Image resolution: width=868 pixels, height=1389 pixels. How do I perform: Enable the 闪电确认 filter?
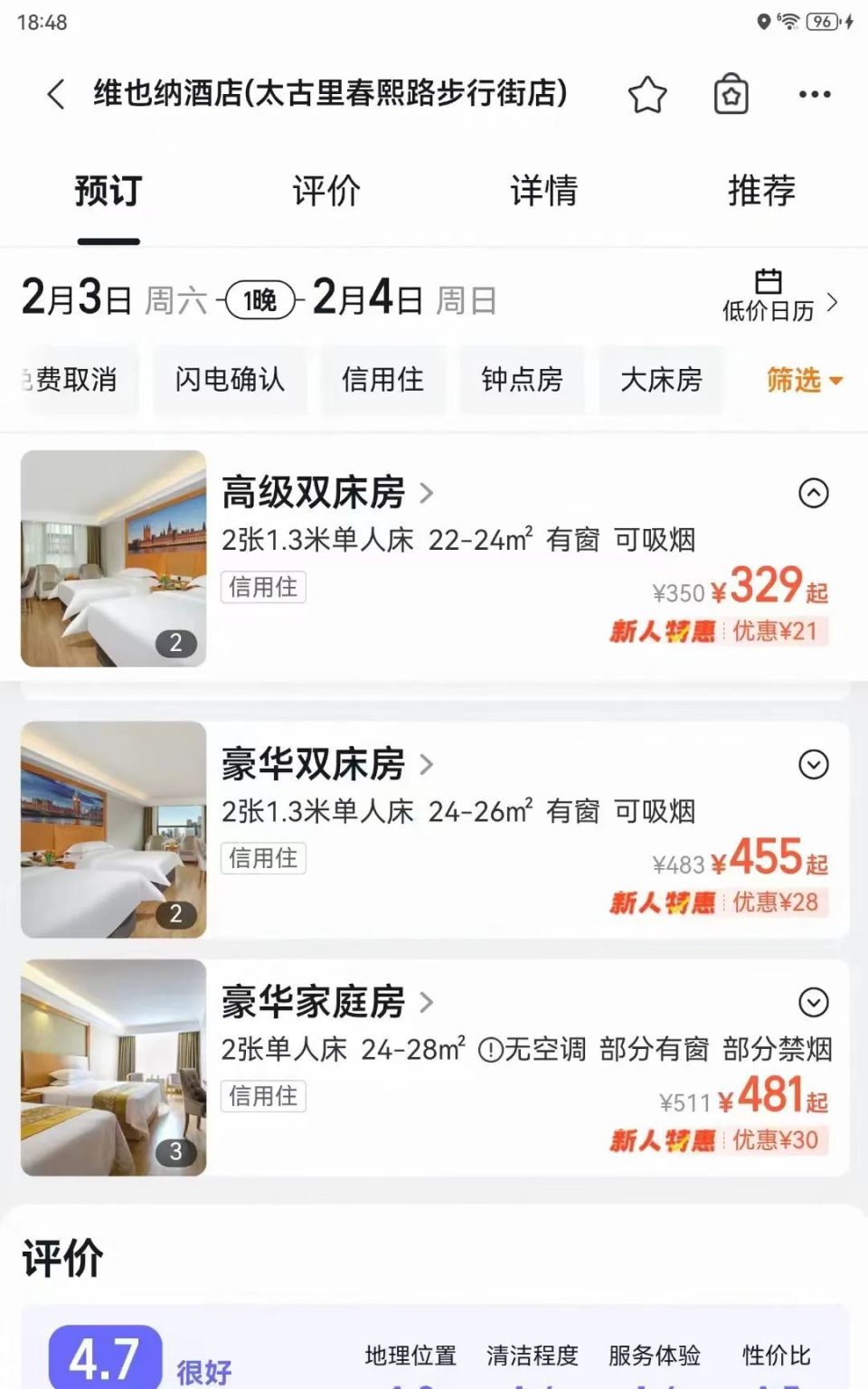(x=231, y=381)
